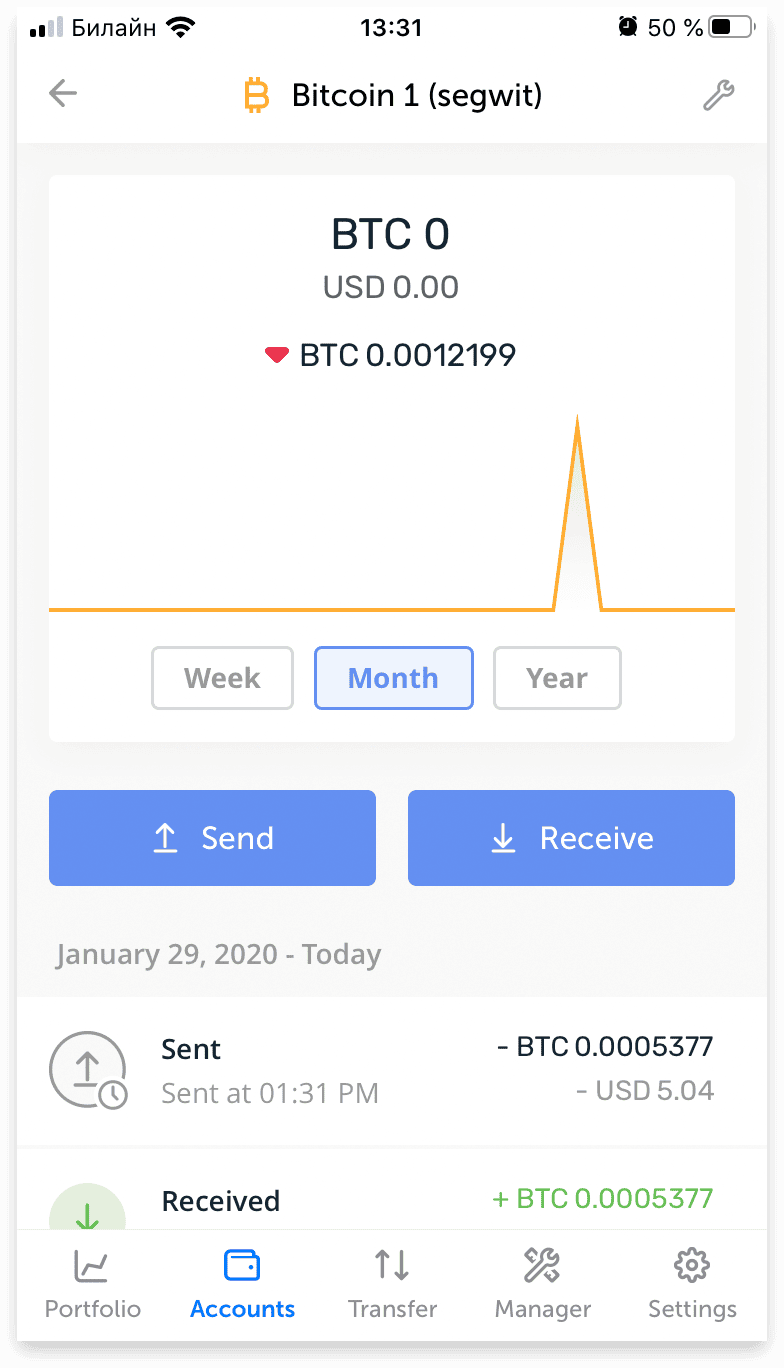Open the Received transaction row
784x1368 pixels.
click(x=392, y=1189)
